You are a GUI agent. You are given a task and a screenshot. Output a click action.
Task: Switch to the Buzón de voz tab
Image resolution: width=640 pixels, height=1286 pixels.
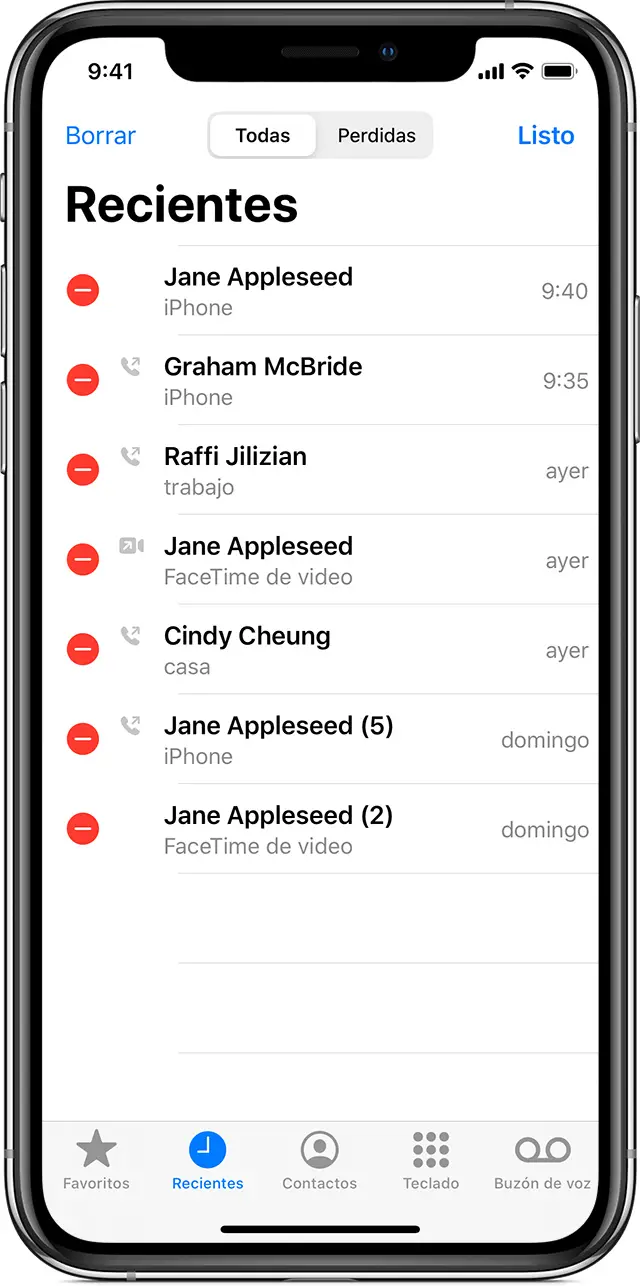pyautogui.click(x=542, y=1161)
